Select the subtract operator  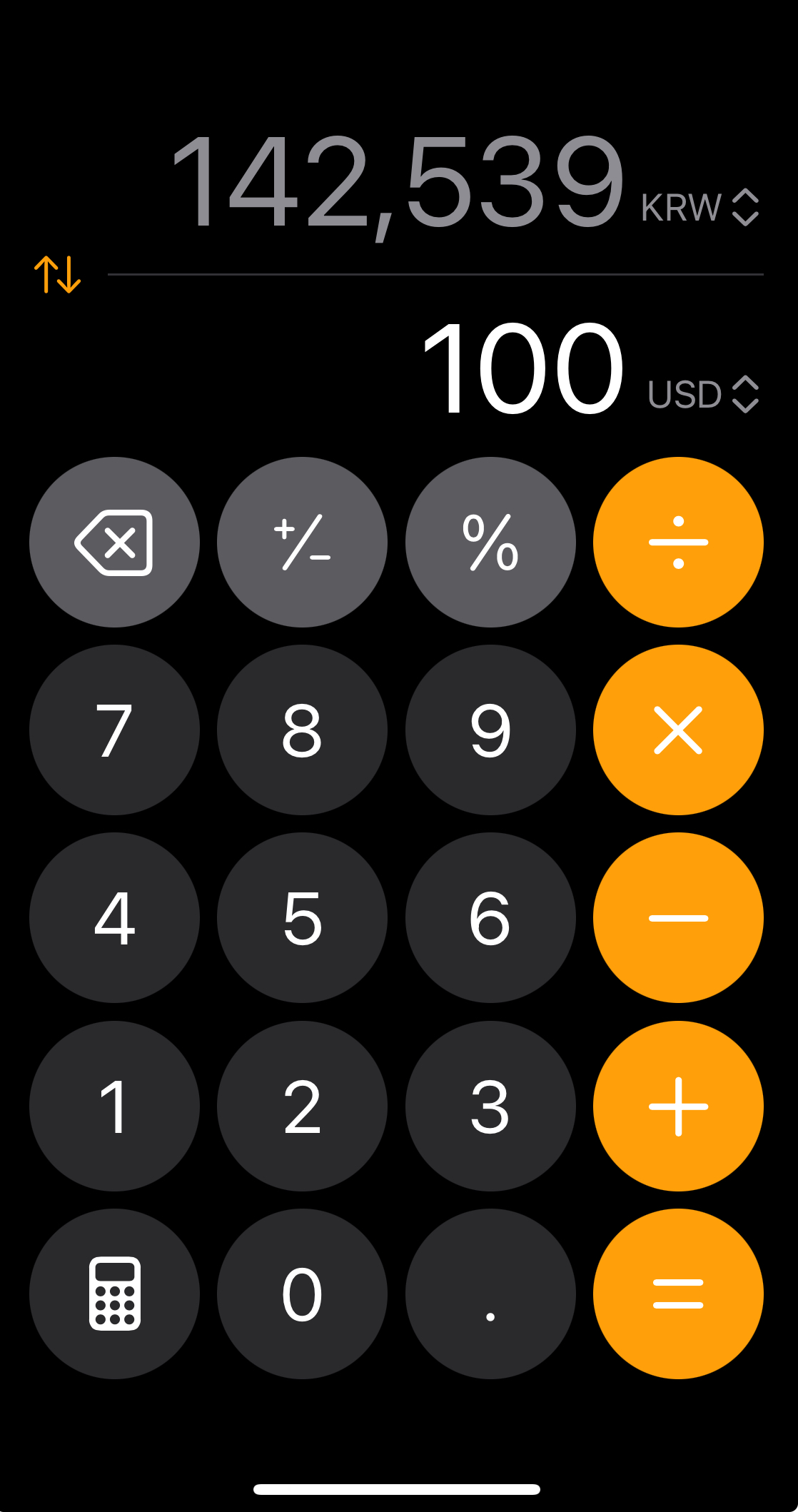[x=678, y=918]
